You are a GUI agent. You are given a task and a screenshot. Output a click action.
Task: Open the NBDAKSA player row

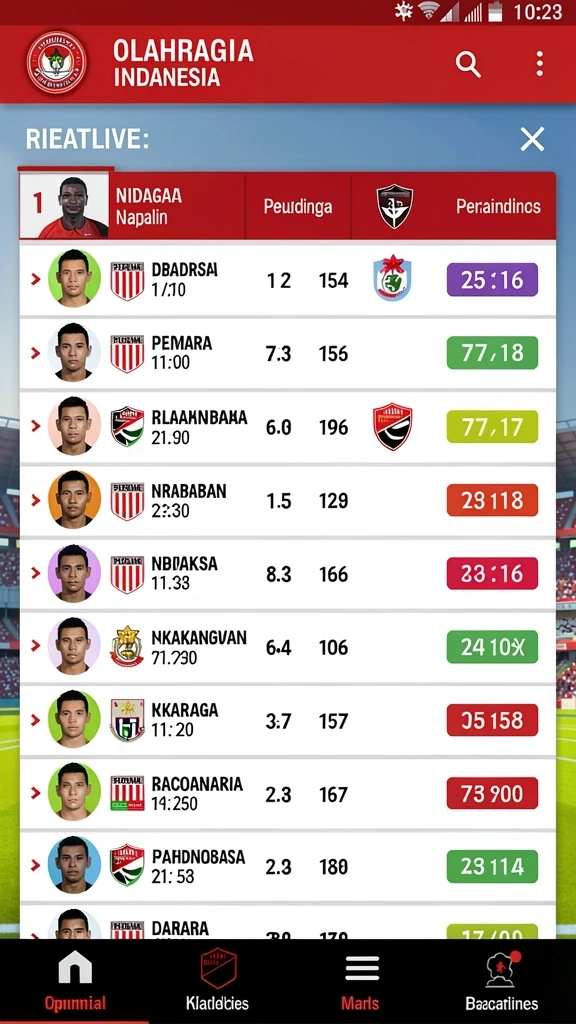click(287, 574)
